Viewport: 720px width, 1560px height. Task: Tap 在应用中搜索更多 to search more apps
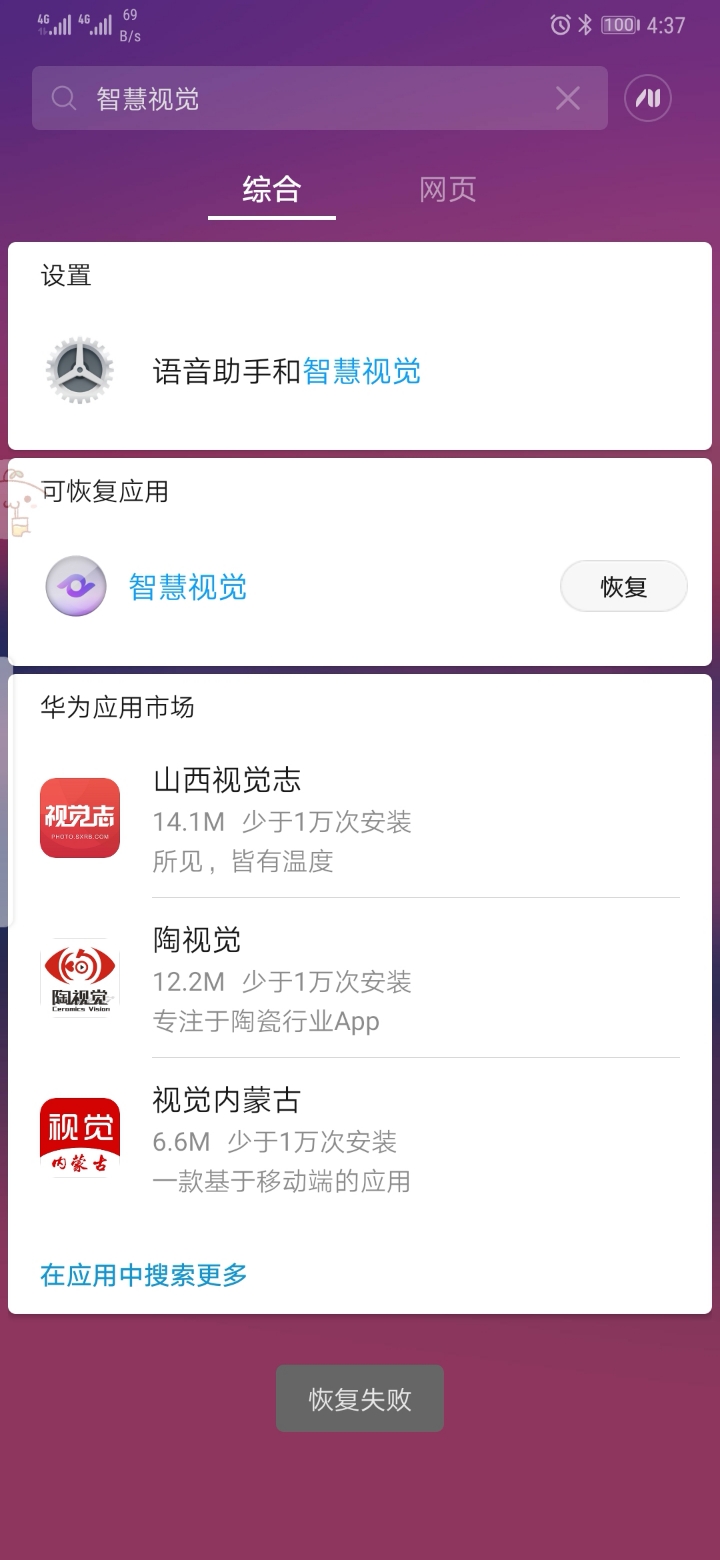click(142, 1274)
